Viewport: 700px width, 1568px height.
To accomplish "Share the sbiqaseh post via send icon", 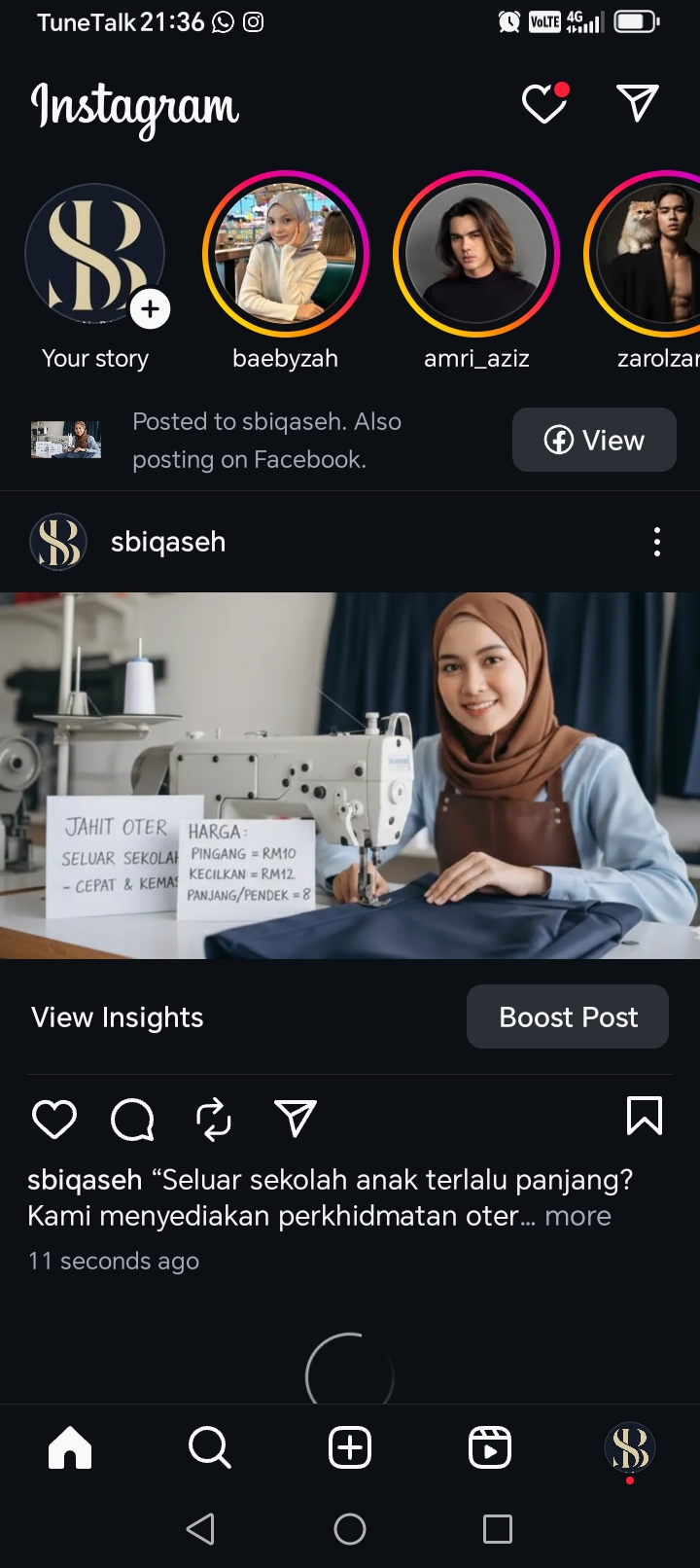I will pyautogui.click(x=296, y=1119).
